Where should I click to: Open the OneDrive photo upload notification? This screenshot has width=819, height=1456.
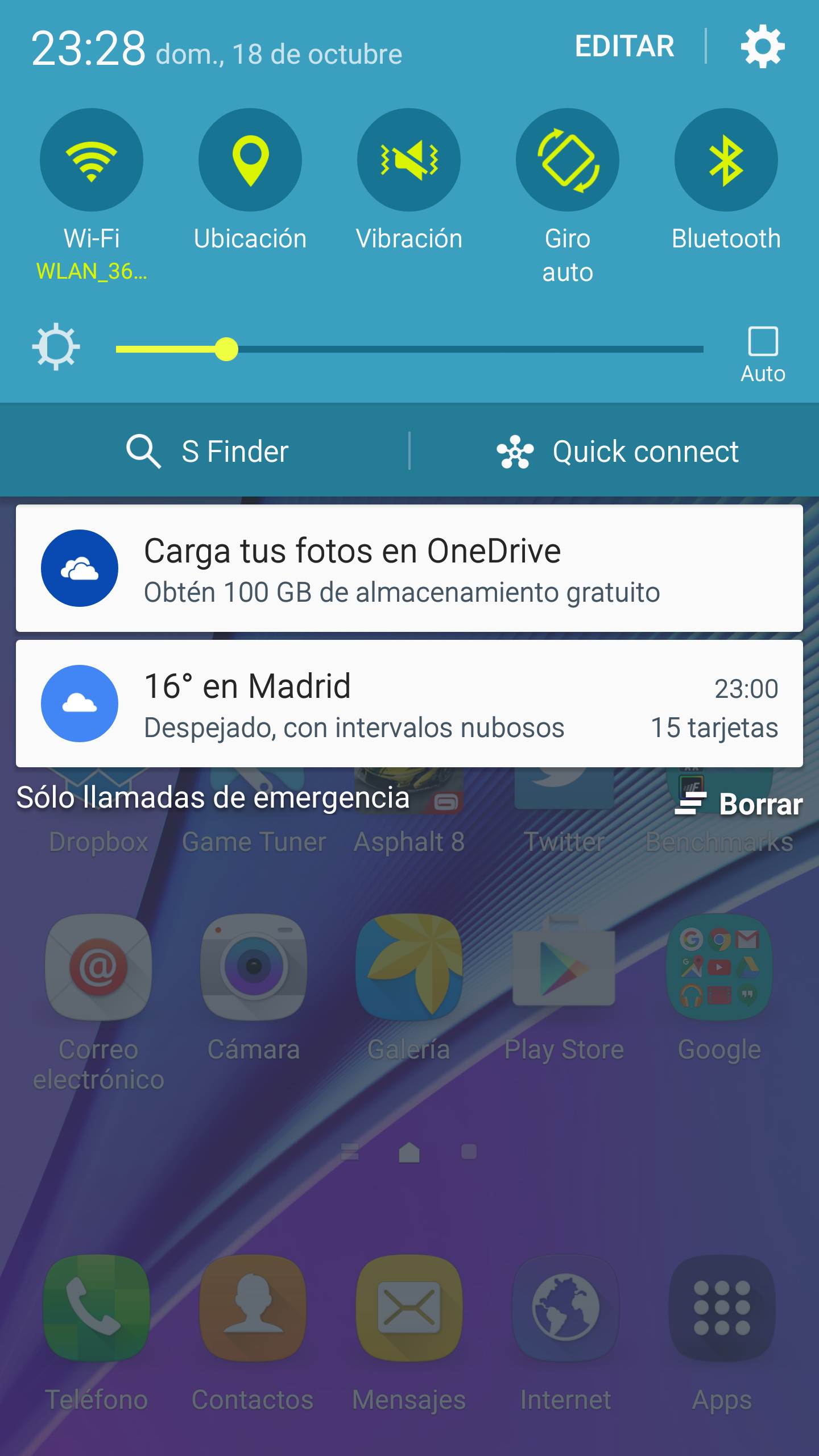click(409, 568)
